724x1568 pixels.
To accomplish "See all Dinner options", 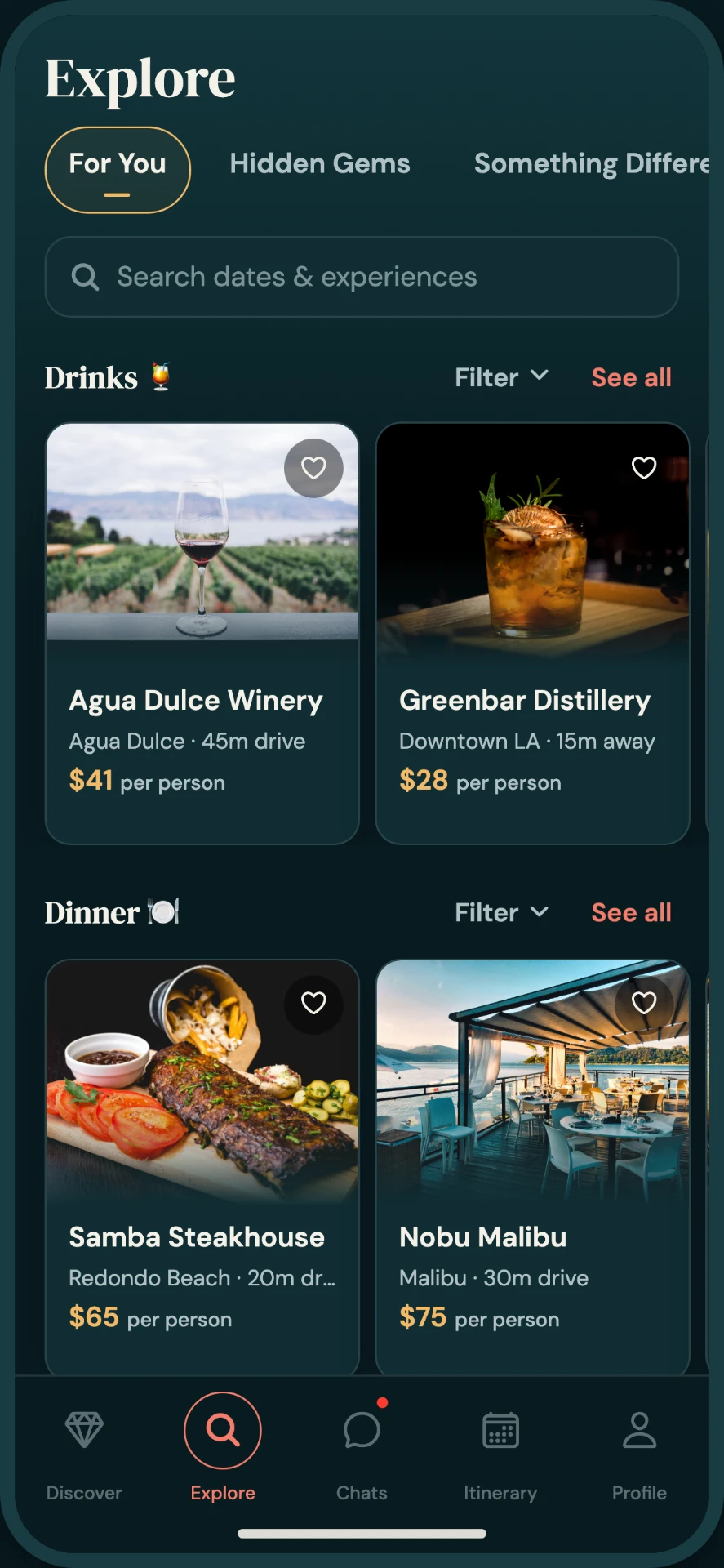I will click(x=631, y=912).
